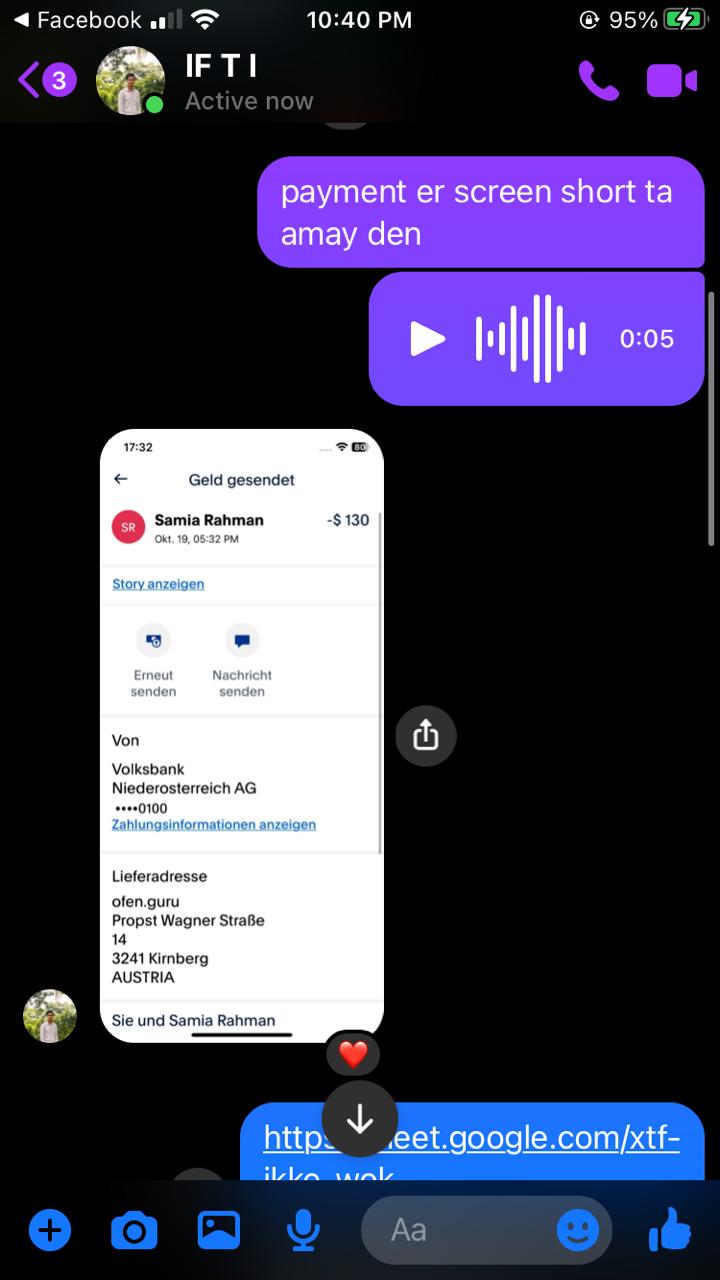The height and width of the screenshot is (1280, 720).
Task: View the heart reaction on the screenshot
Action: tap(353, 1053)
